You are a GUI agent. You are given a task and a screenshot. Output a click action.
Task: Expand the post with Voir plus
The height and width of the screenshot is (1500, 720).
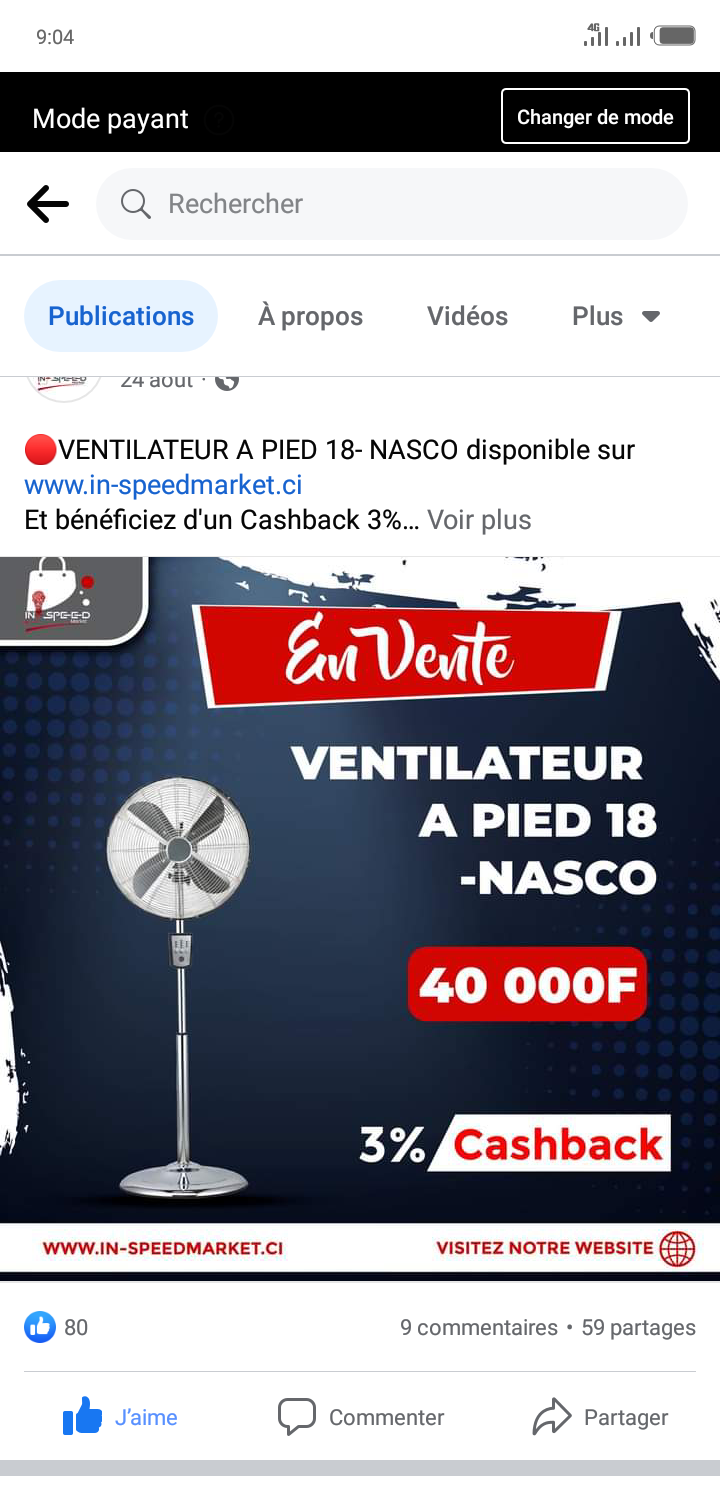coord(479,520)
